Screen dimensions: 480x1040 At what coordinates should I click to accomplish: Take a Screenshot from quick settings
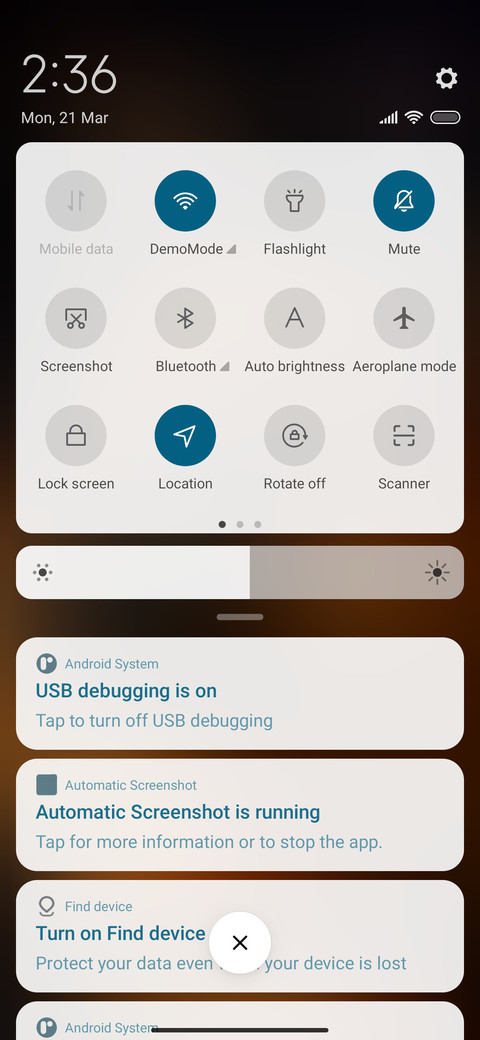point(76,318)
